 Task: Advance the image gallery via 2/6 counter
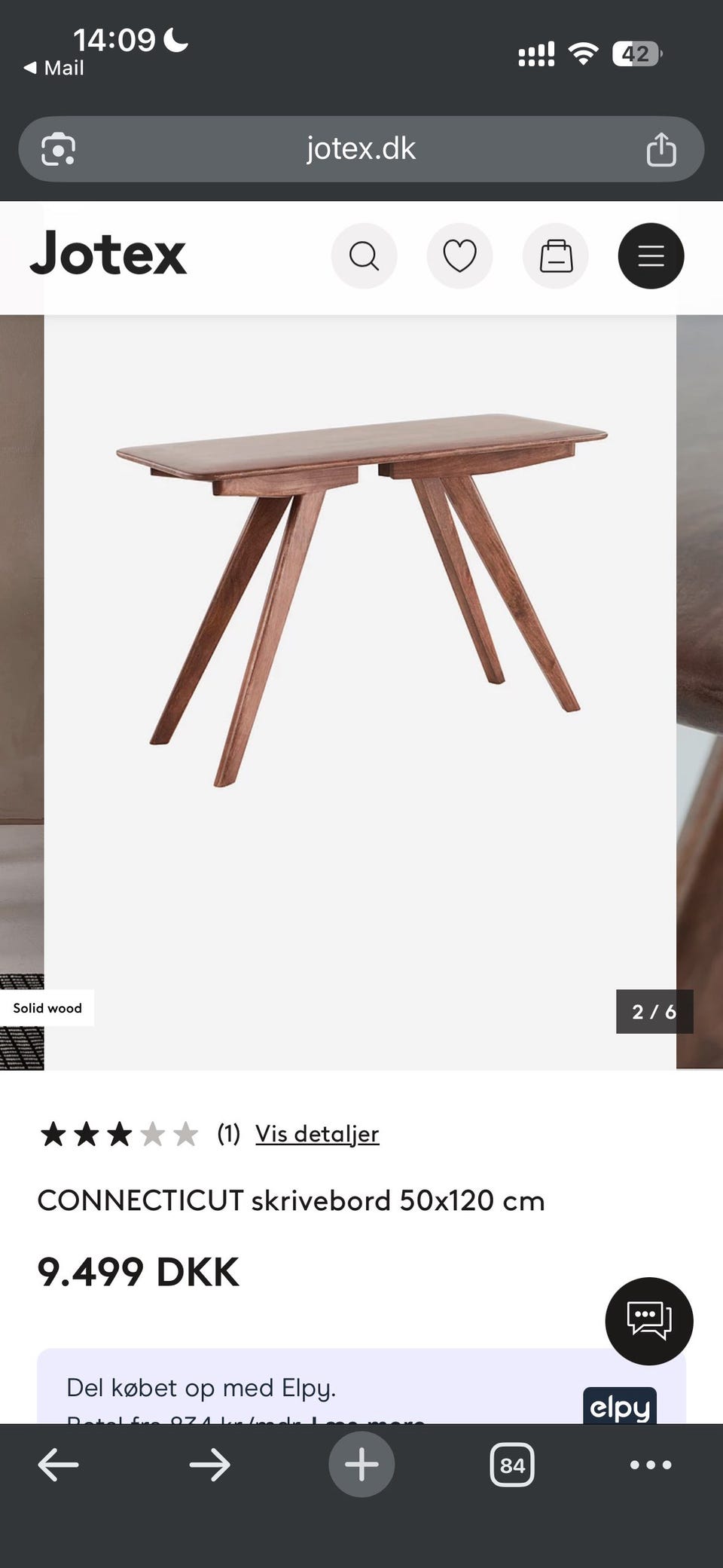pos(654,1012)
